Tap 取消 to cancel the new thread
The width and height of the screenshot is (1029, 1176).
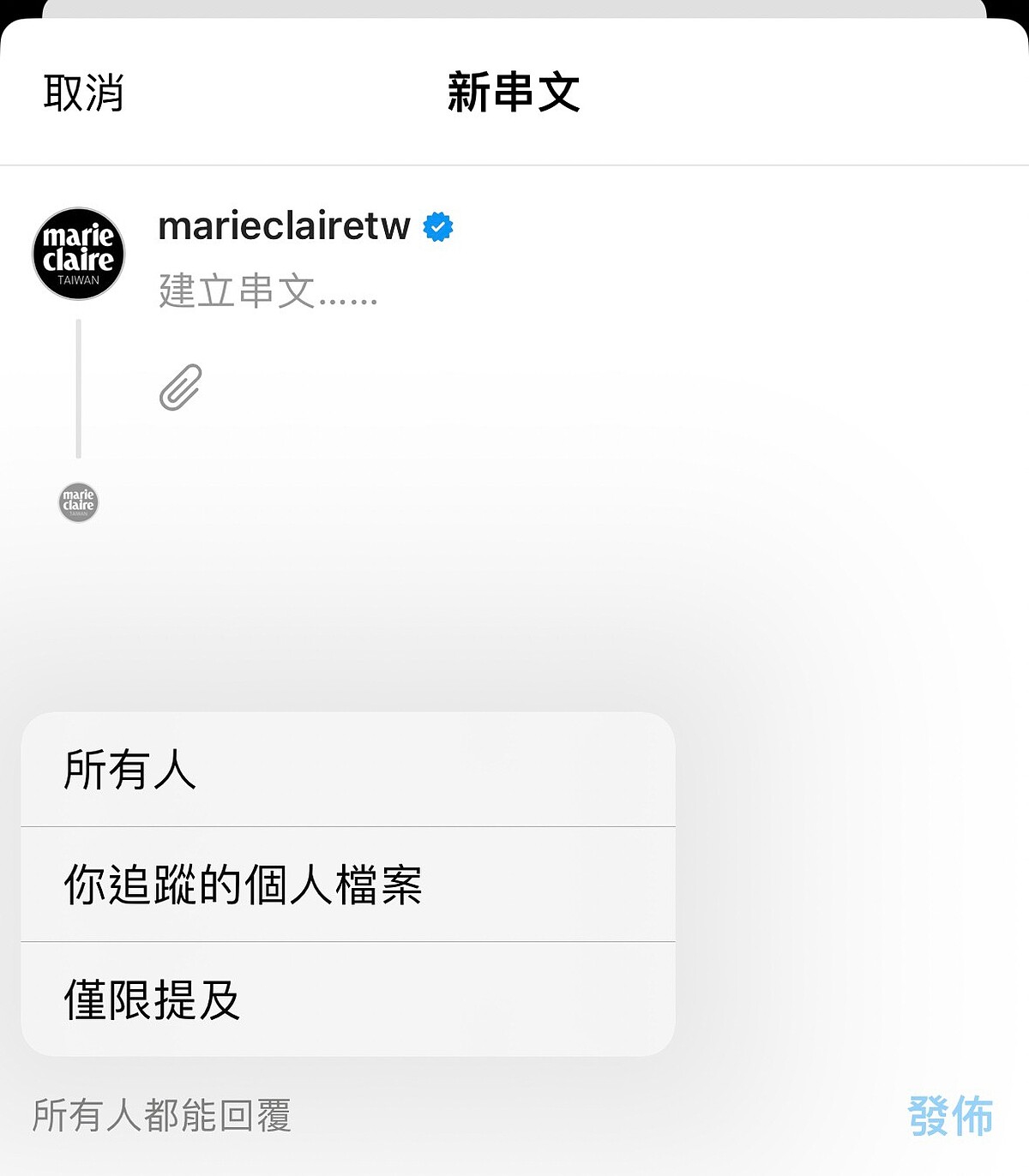pyautogui.click(x=83, y=93)
